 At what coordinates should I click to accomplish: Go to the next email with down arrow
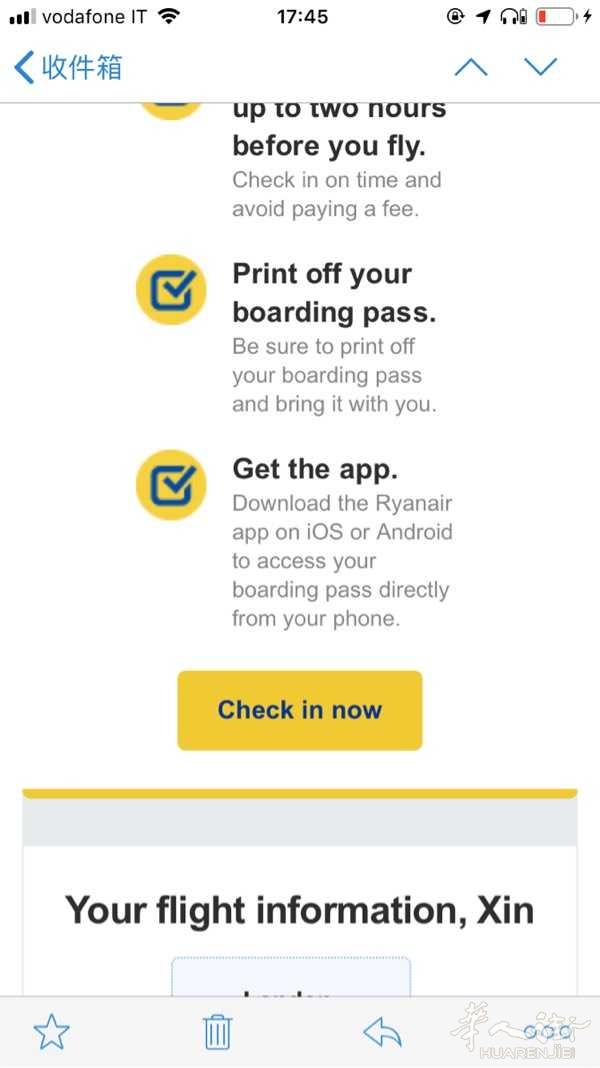click(x=541, y=67)
